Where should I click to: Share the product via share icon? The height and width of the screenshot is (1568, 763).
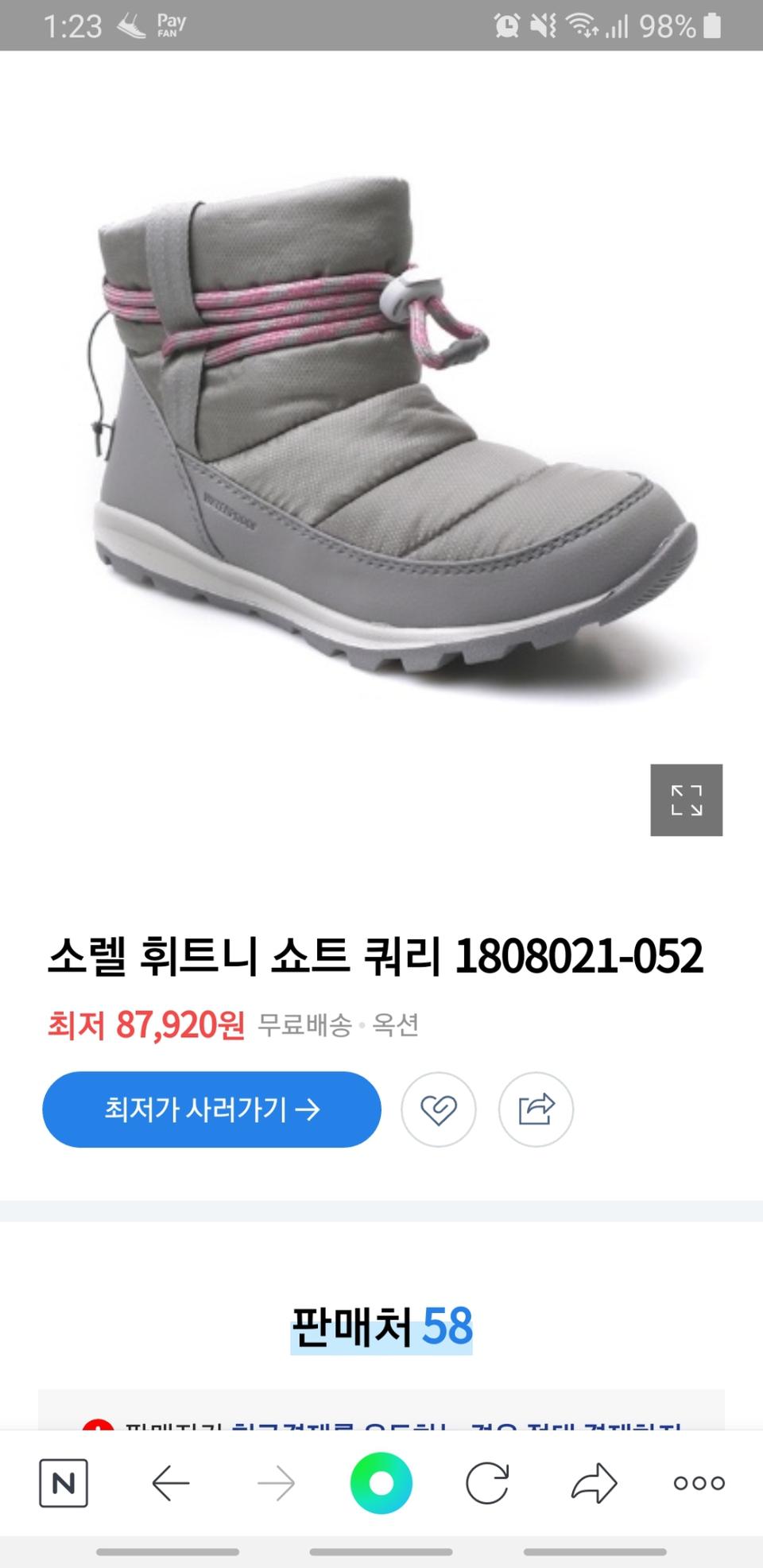point(535,1109)
